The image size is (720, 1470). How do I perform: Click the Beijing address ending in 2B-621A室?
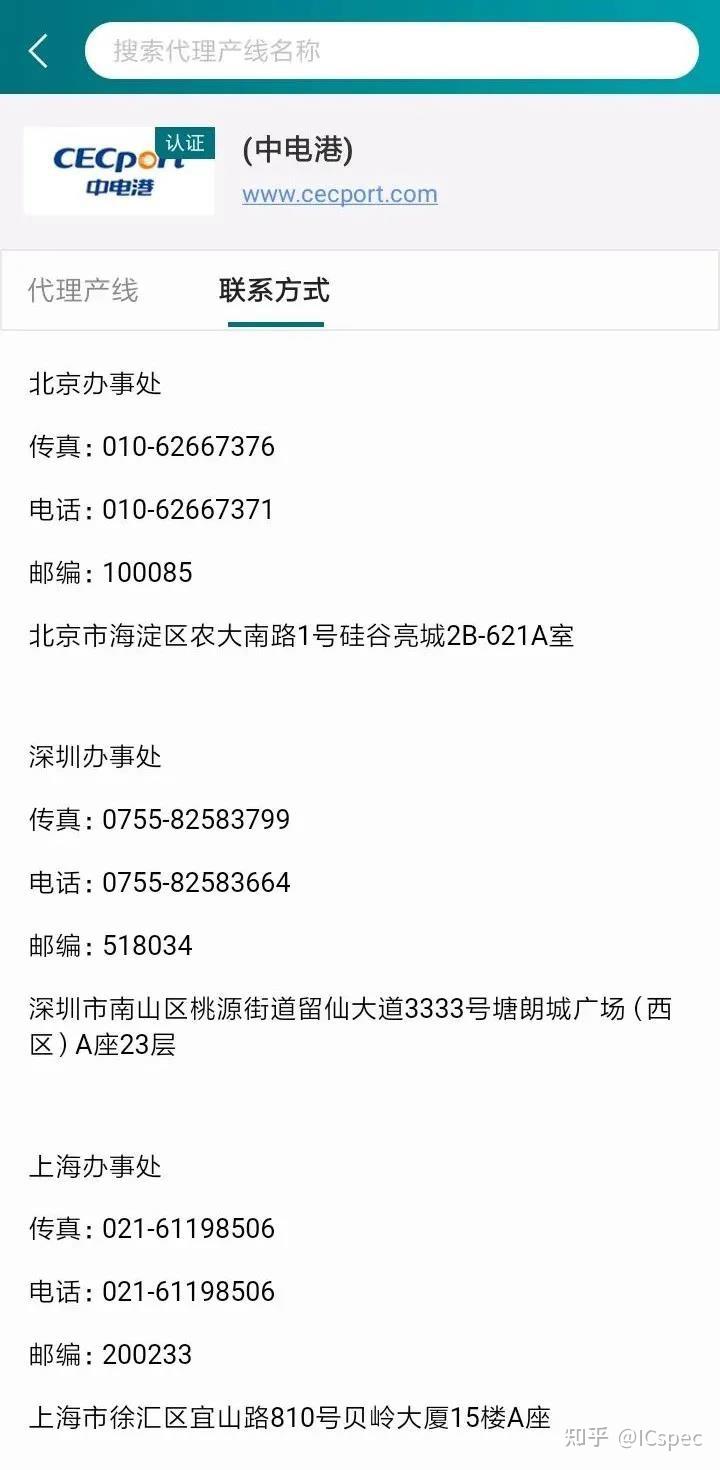point(300,635)
